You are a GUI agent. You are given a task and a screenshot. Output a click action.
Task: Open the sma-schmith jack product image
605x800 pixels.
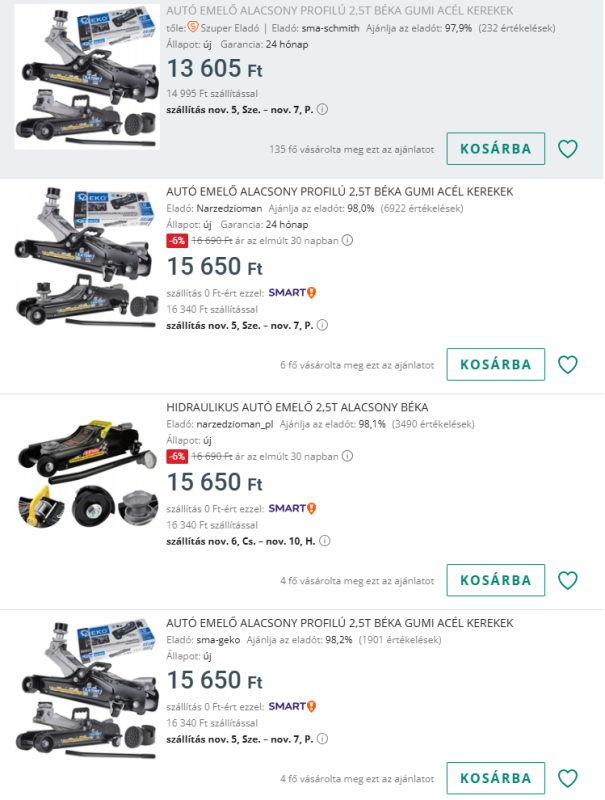pos(87,88)
